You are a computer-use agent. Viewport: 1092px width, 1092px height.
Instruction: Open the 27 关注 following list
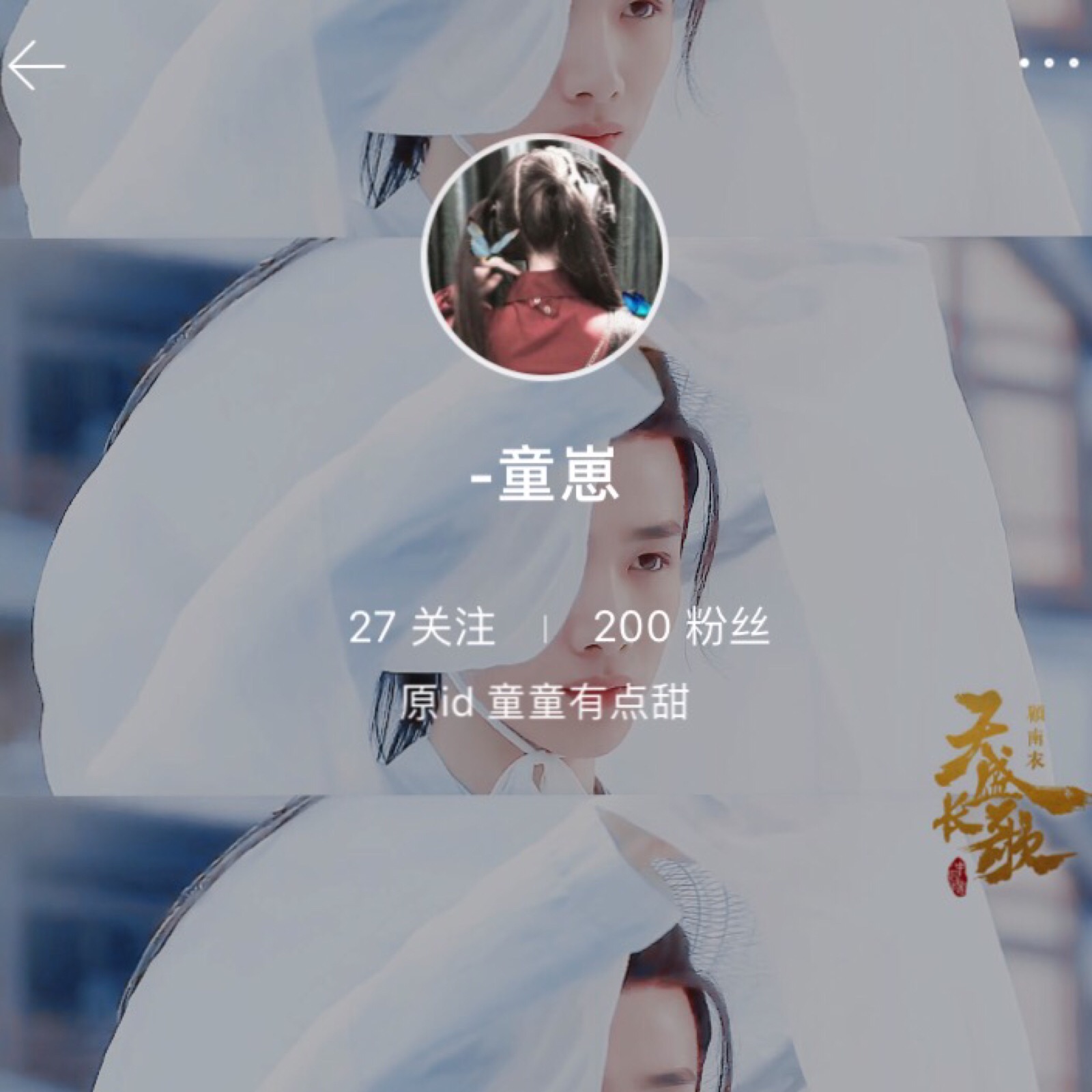click(421, 627)
